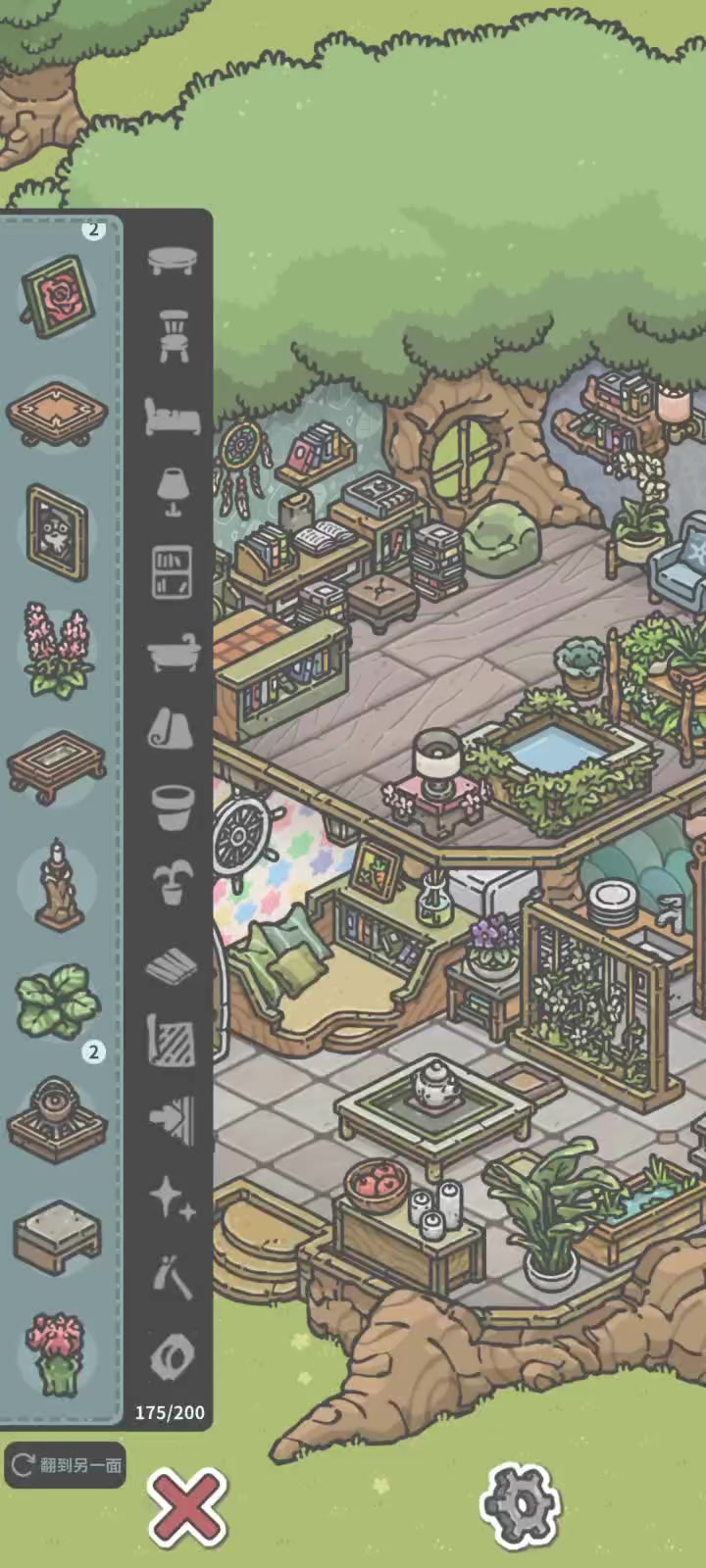Viewport: 706px width, 1568px height.
Task: Select the flooring planks category
Action: [x=173, y=964]
